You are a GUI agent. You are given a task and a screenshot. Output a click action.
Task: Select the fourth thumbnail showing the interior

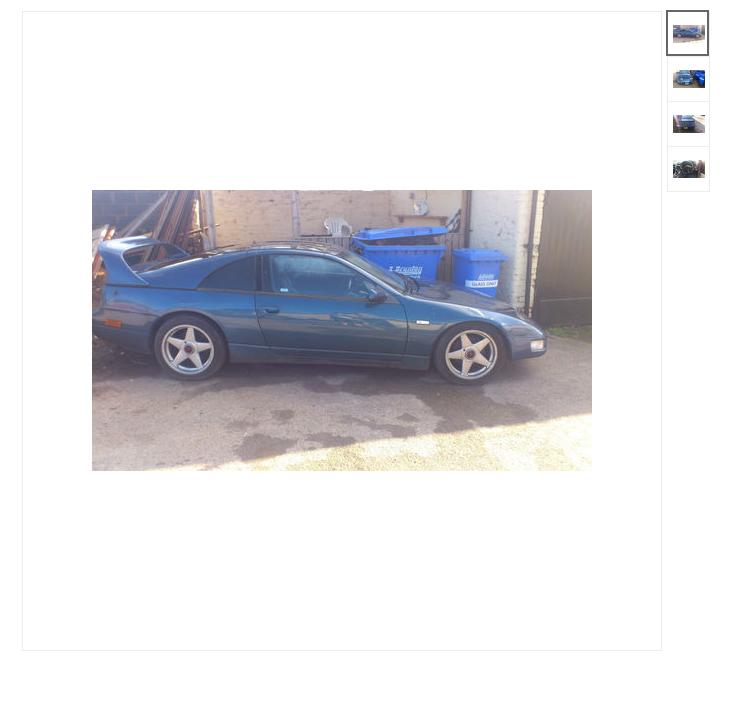pos(688,169)
